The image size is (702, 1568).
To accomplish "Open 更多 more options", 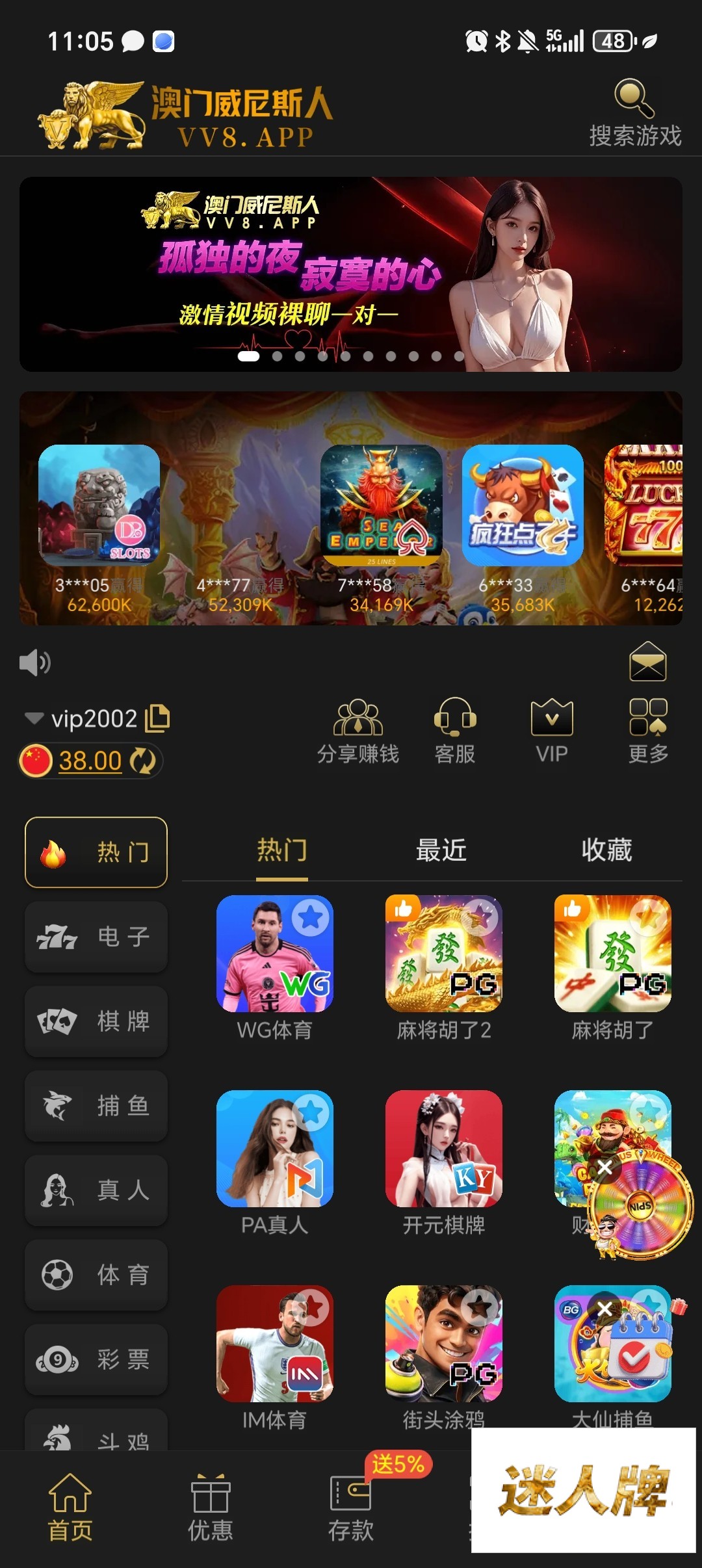I will 648,731.
